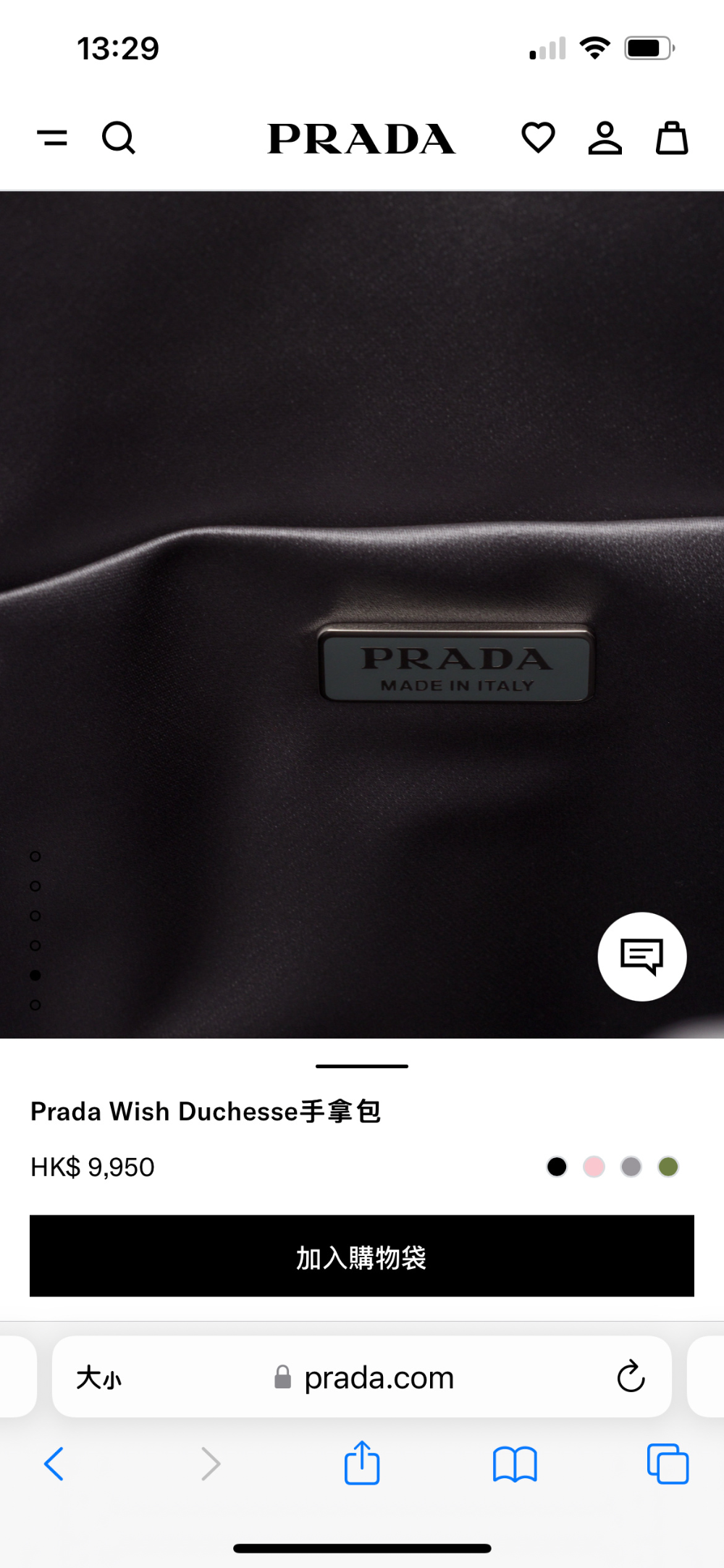
Task: Open the shopping bag icon
Action: click(672, 138)
